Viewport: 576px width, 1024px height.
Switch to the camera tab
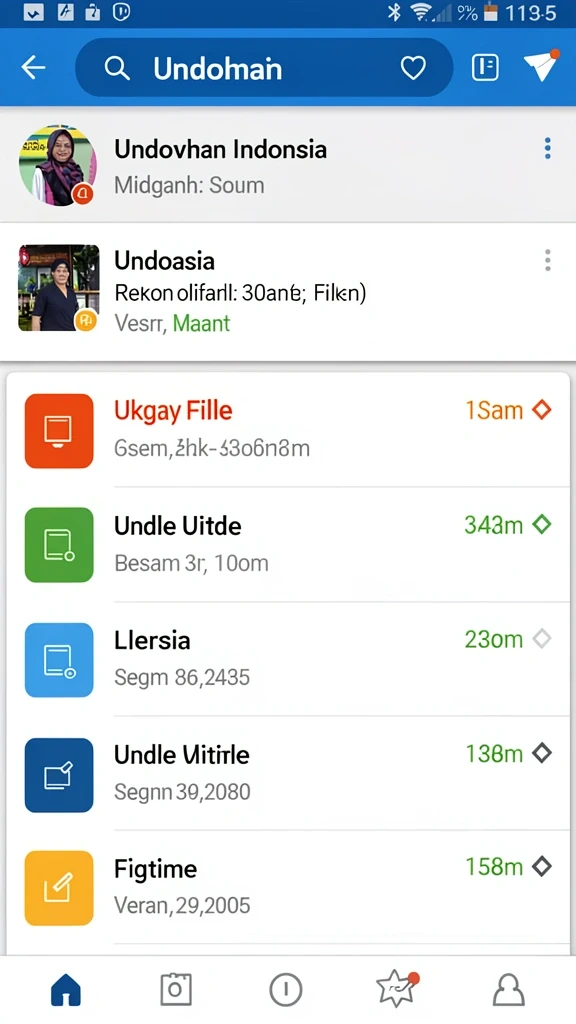176,989
